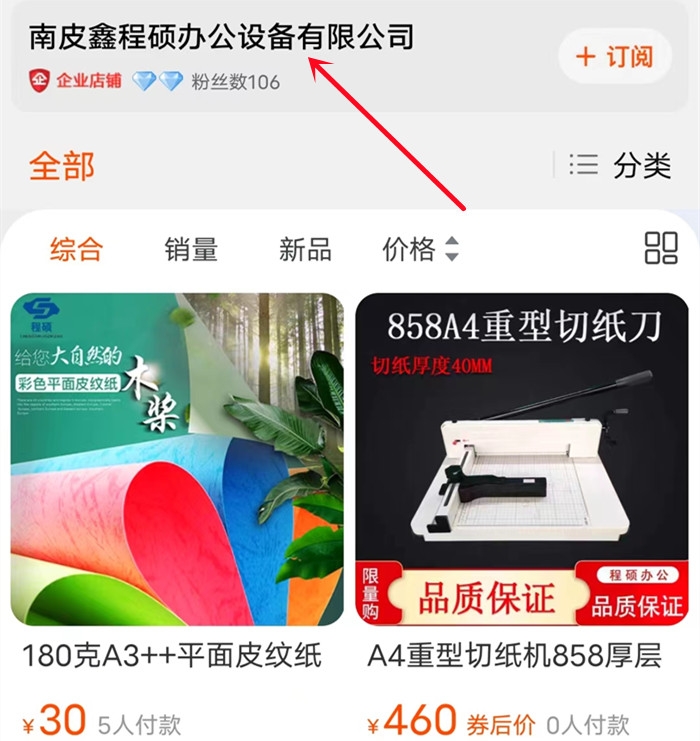
Task: Subscribe with the 订阅 button
Action: [x=614, y=57]
